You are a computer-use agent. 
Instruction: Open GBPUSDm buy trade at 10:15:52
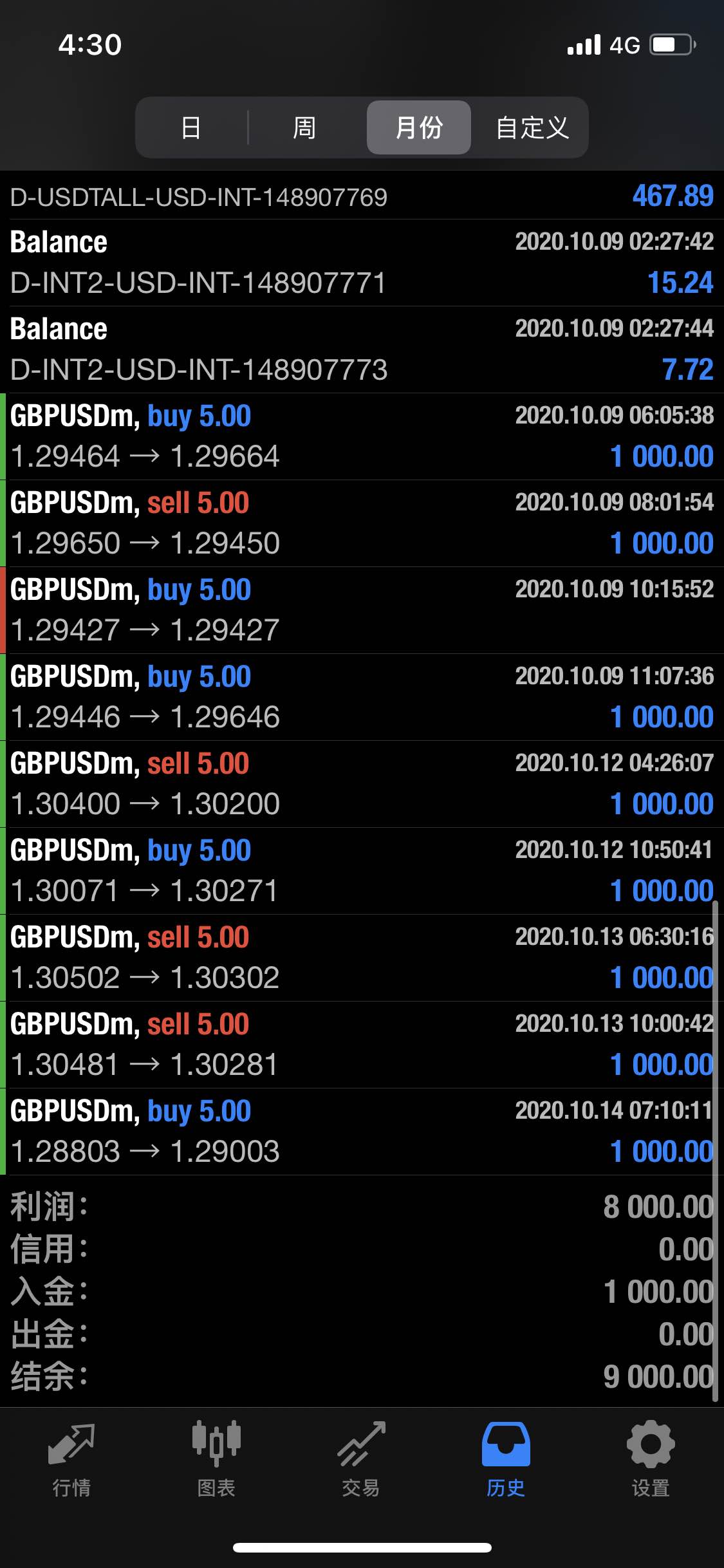pos(362,610)
